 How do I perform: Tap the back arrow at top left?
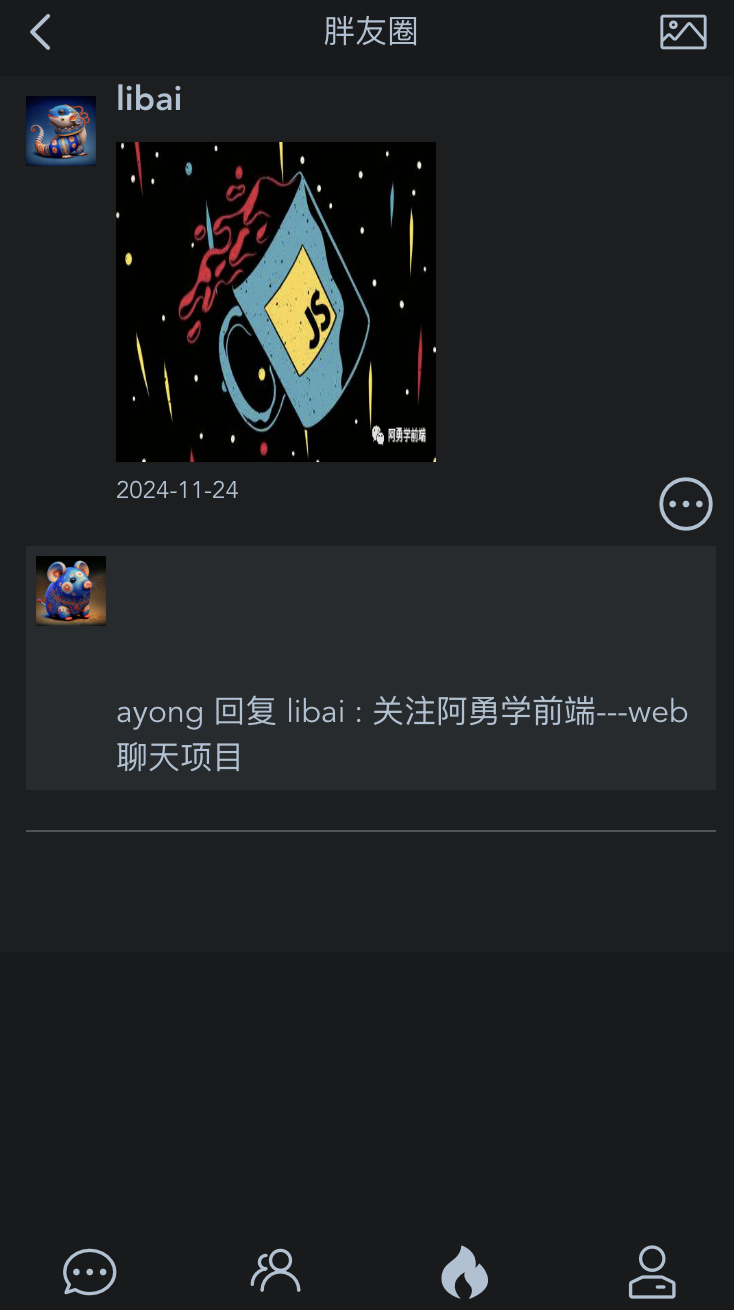tap(40, 32)
